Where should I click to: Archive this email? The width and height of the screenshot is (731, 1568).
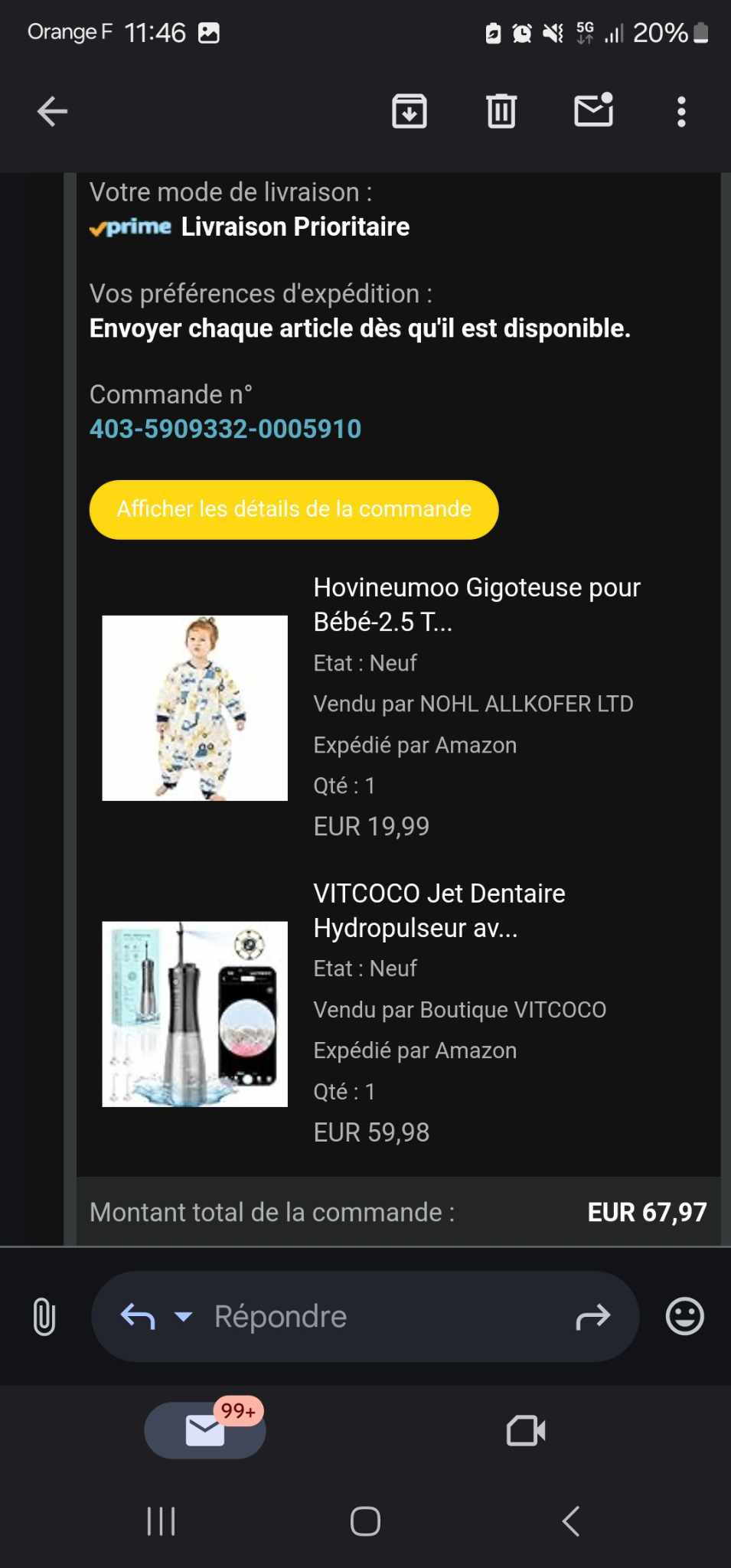[x=410, y=112]
